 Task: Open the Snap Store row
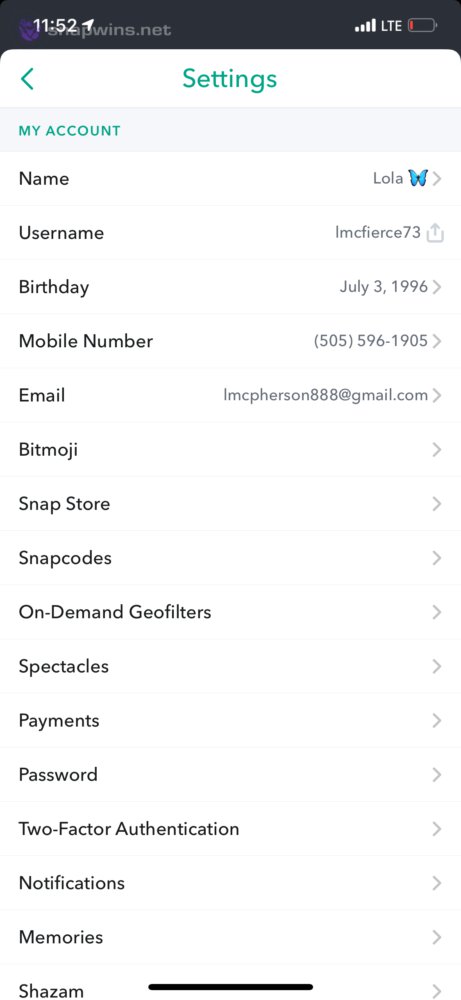pyautogui.click(x=230, y=504)
